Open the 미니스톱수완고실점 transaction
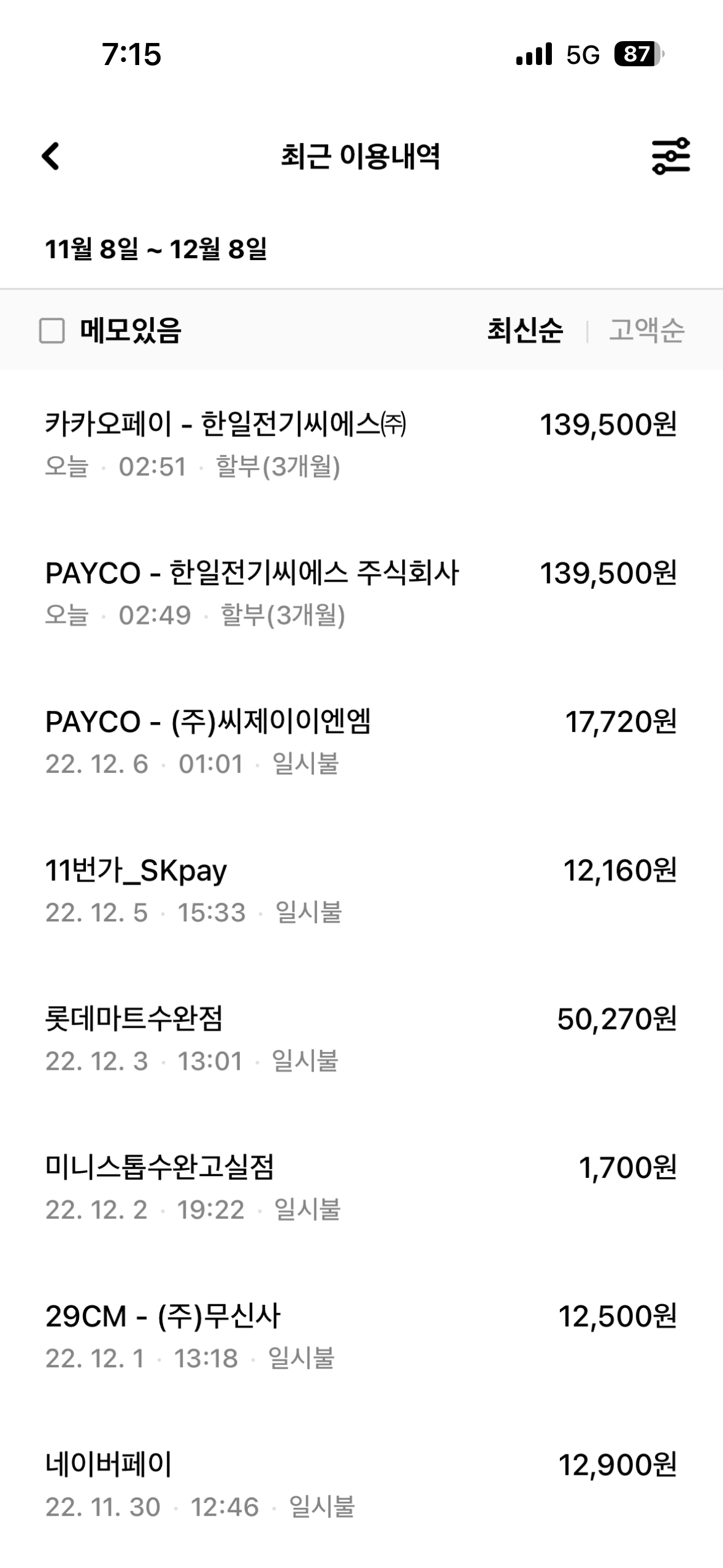Image resolution: width=723 pixels, height=1568 pixels. tap(361, 1188)
